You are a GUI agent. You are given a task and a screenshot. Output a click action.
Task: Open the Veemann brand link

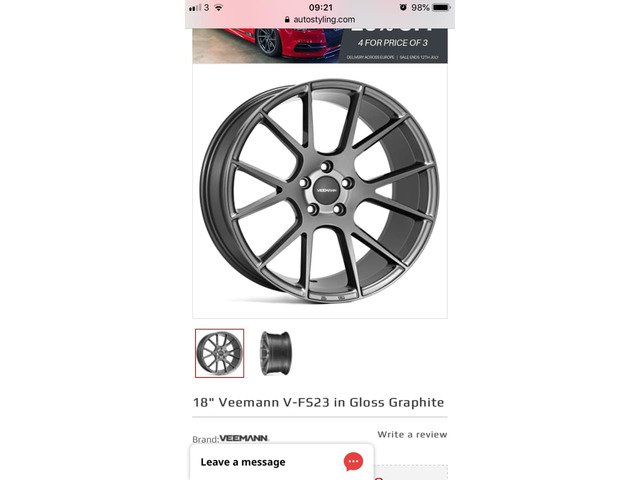click(244, 438)
